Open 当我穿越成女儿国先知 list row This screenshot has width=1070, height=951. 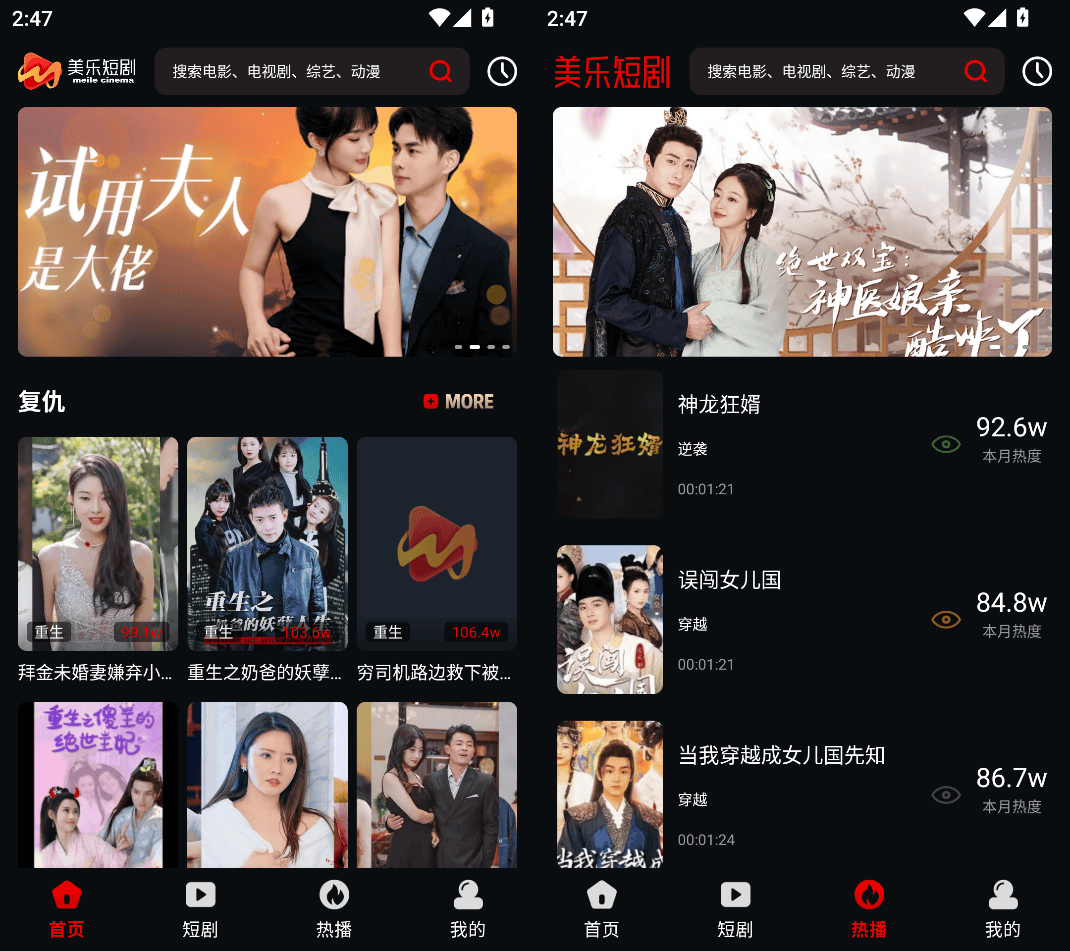click(x=802, y=795)
